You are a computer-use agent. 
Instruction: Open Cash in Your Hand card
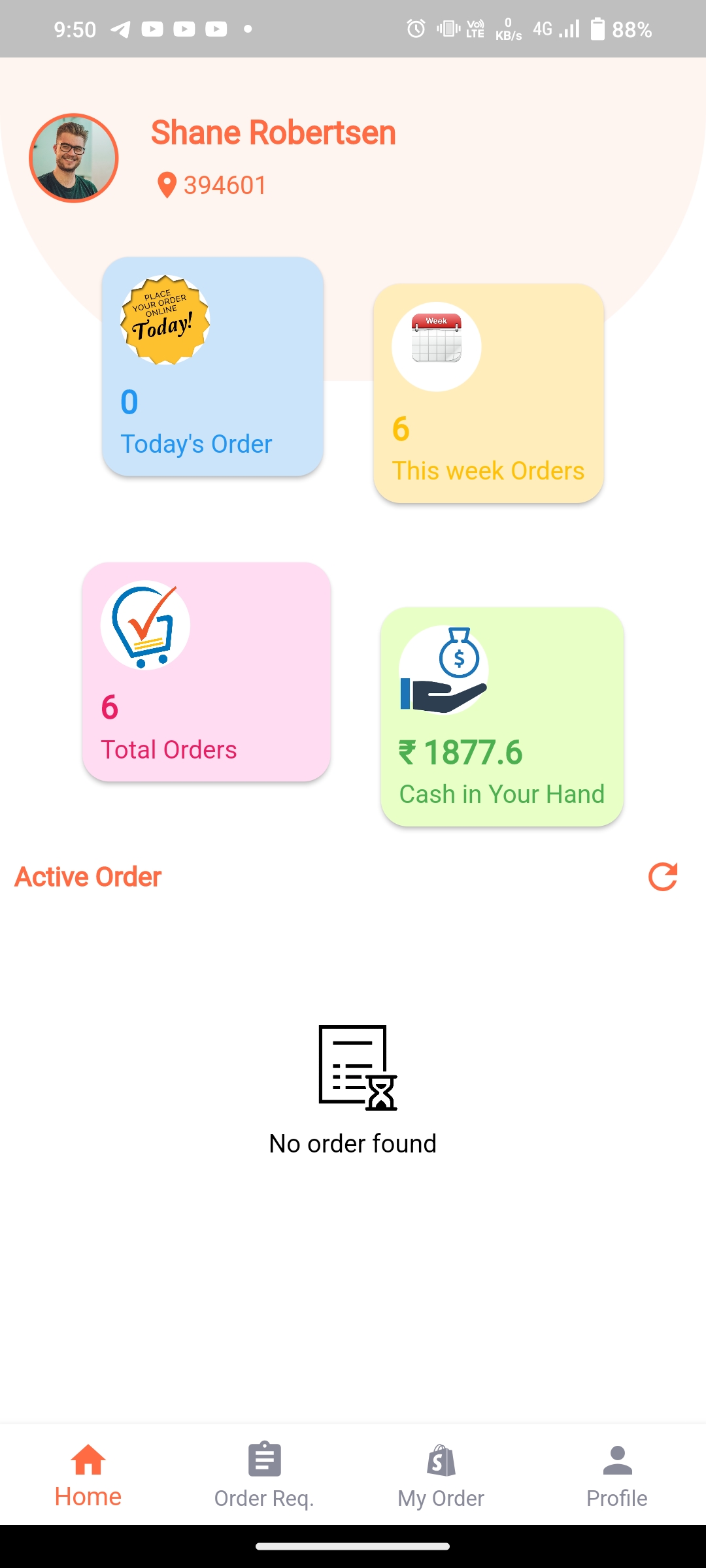coord(502,717)
